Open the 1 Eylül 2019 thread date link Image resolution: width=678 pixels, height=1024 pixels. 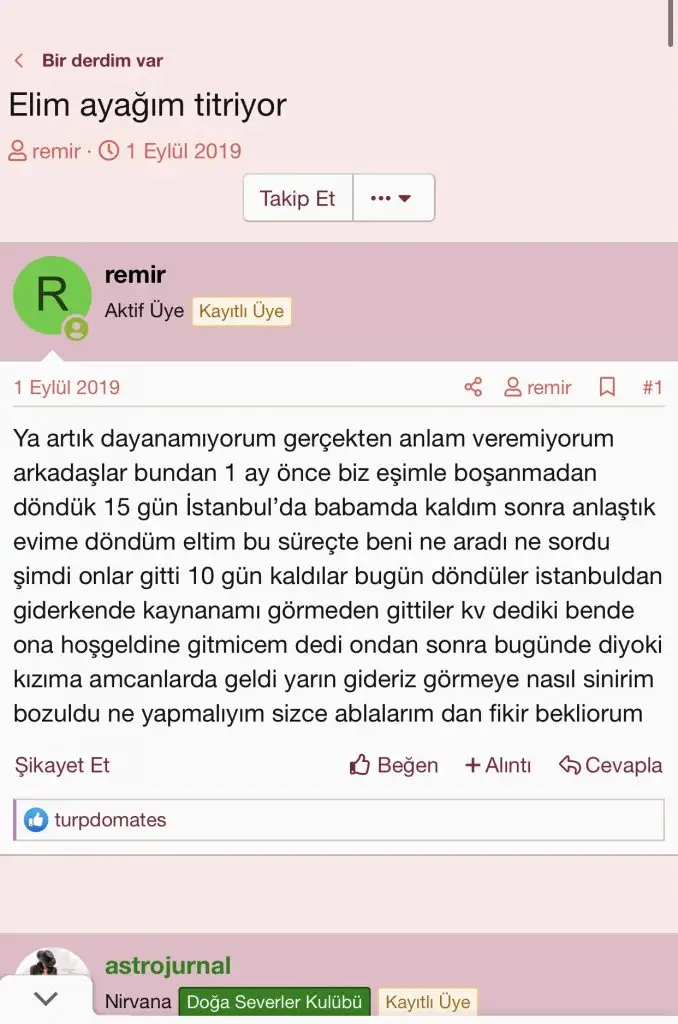183,152
